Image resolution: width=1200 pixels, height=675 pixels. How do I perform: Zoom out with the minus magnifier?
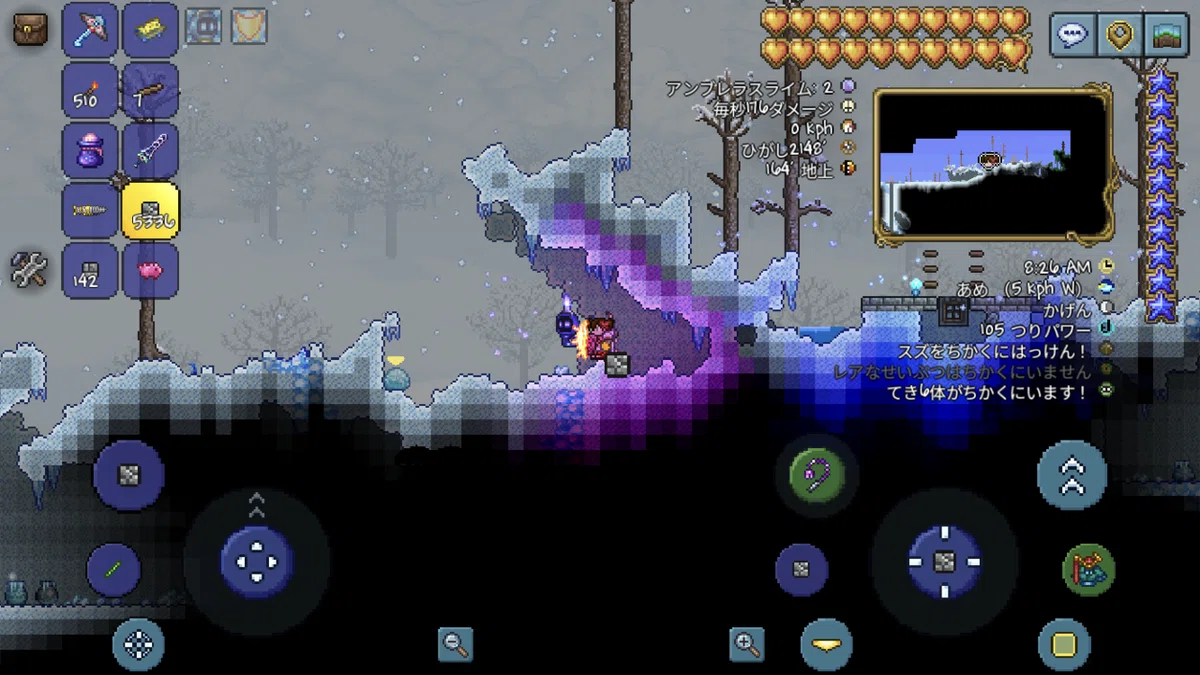point(455,644)
